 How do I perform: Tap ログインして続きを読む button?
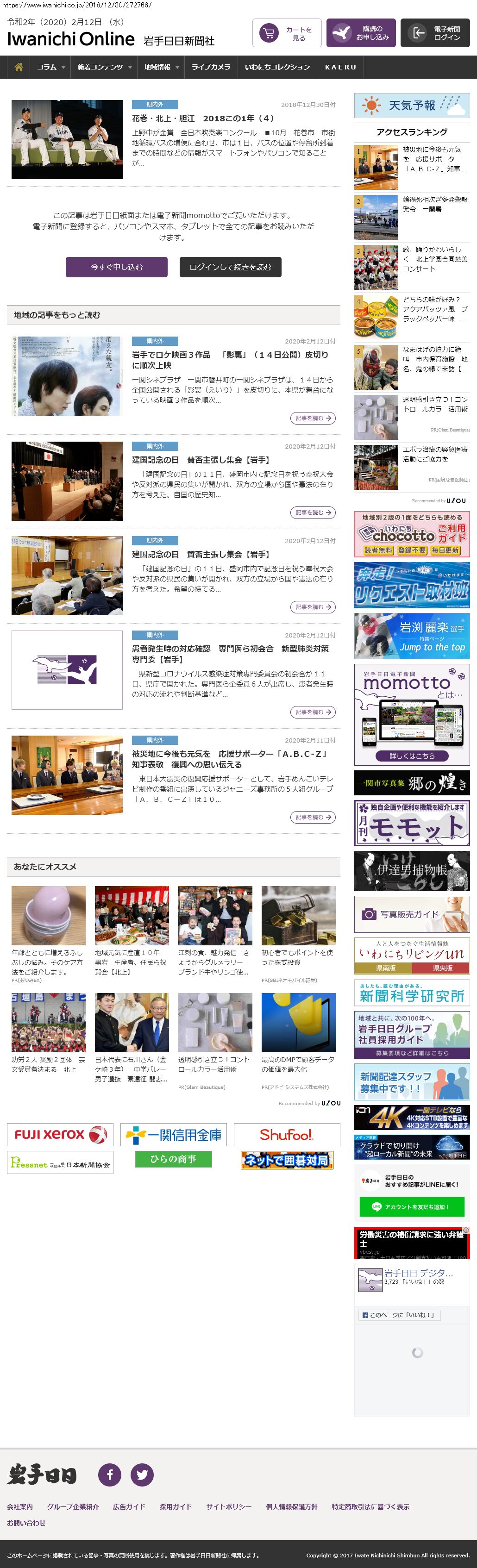[x=230, y=267]
